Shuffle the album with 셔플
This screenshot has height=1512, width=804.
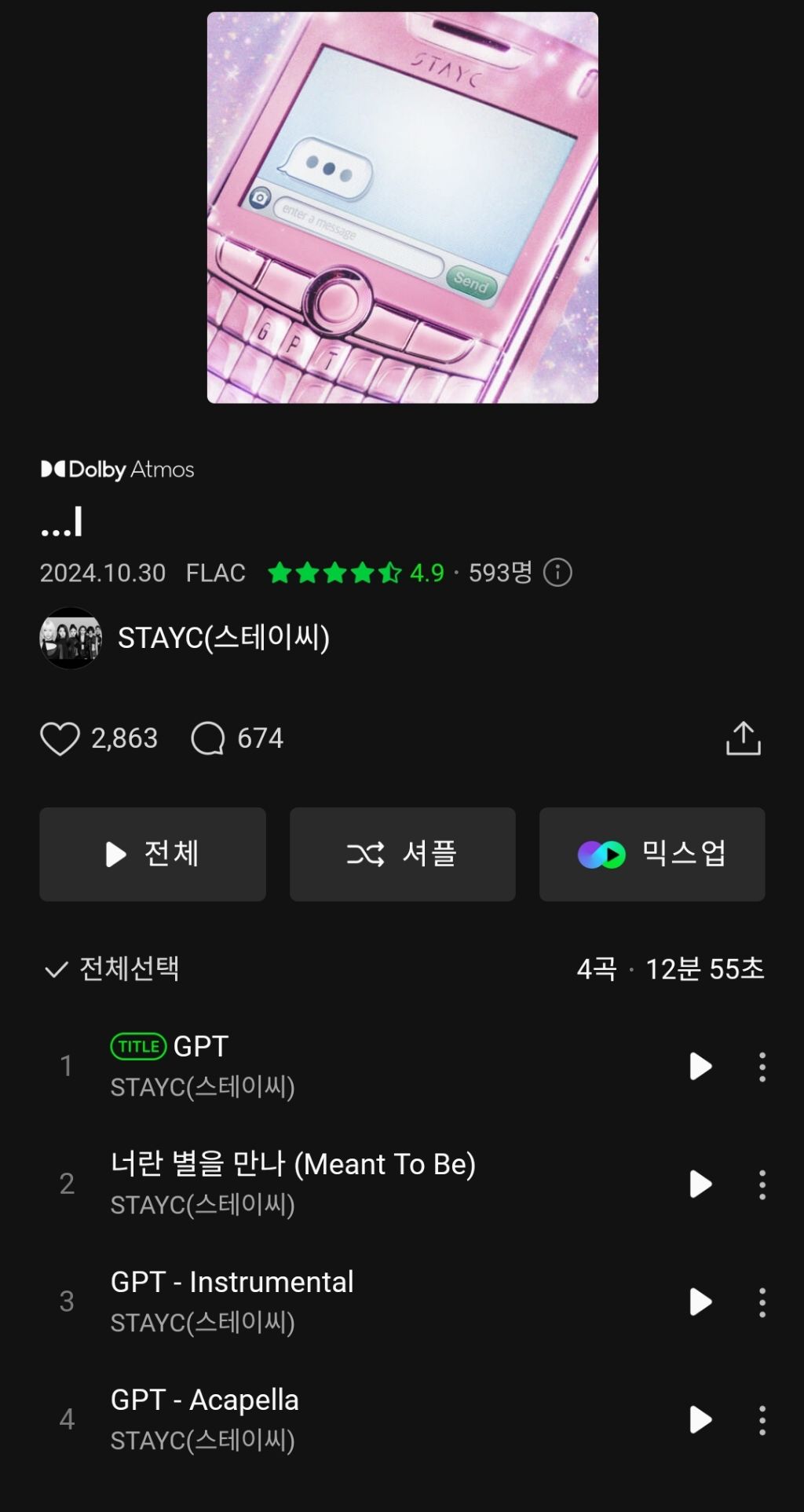[402, 854]
